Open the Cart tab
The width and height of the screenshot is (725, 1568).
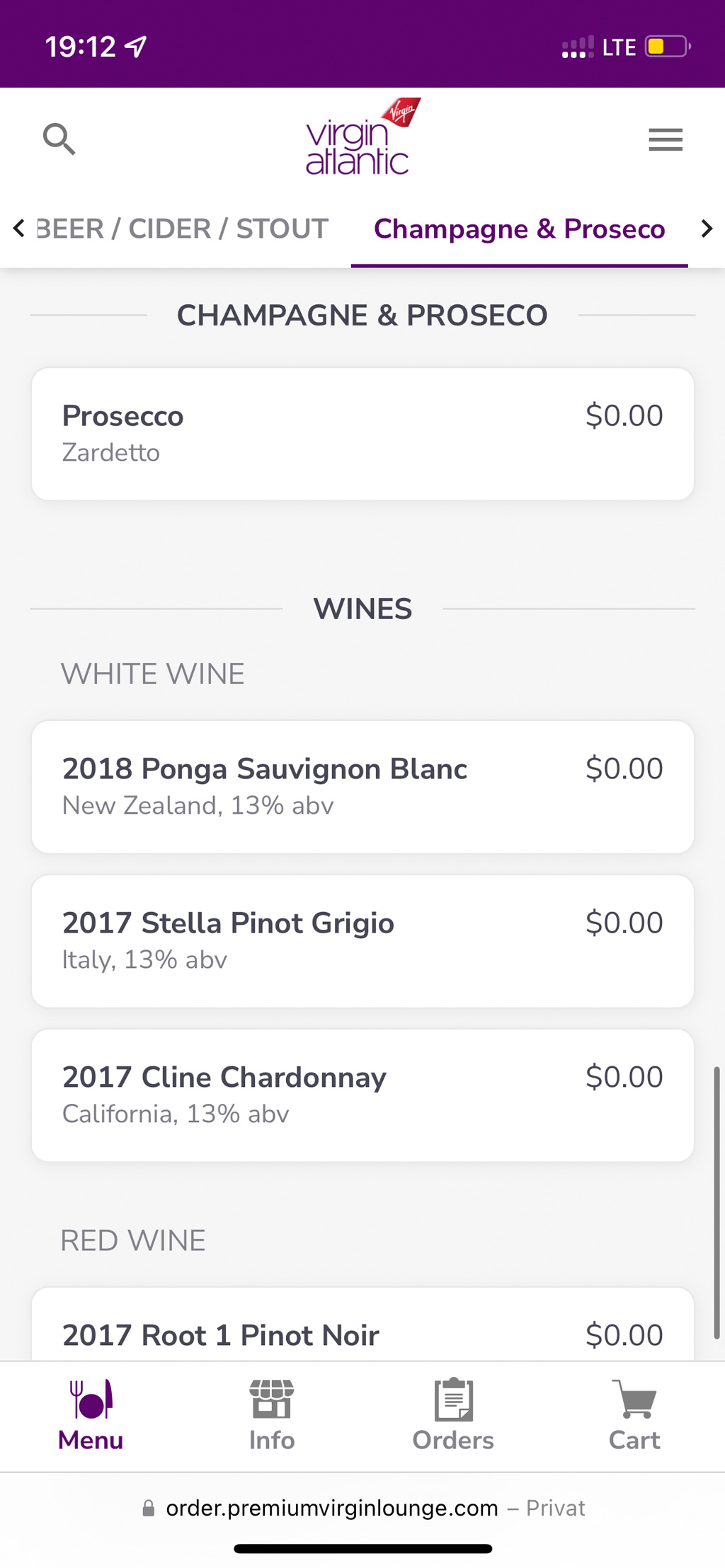(634, 1416)
